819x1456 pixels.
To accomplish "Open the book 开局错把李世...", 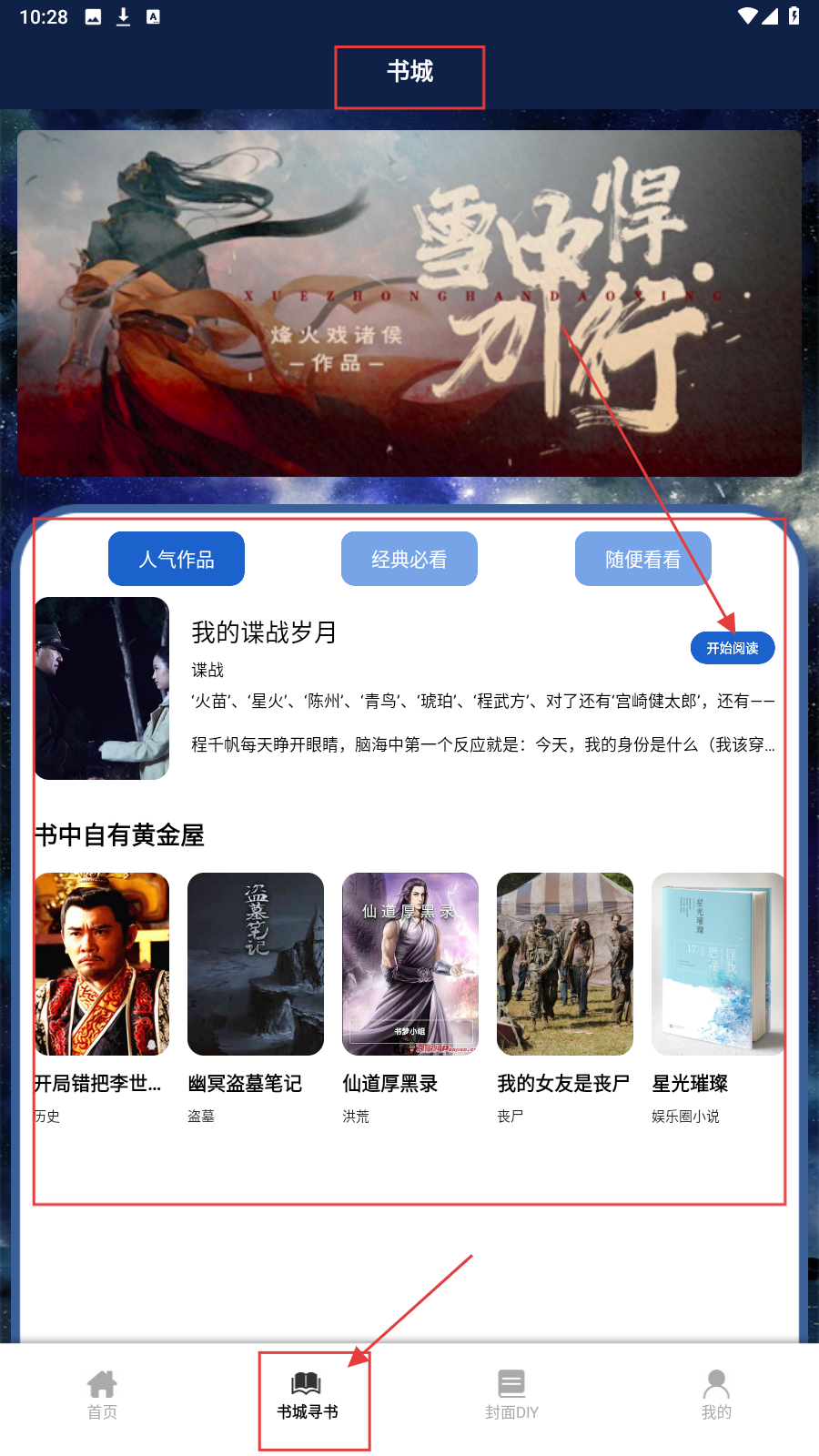I will (x=102, y=965).
